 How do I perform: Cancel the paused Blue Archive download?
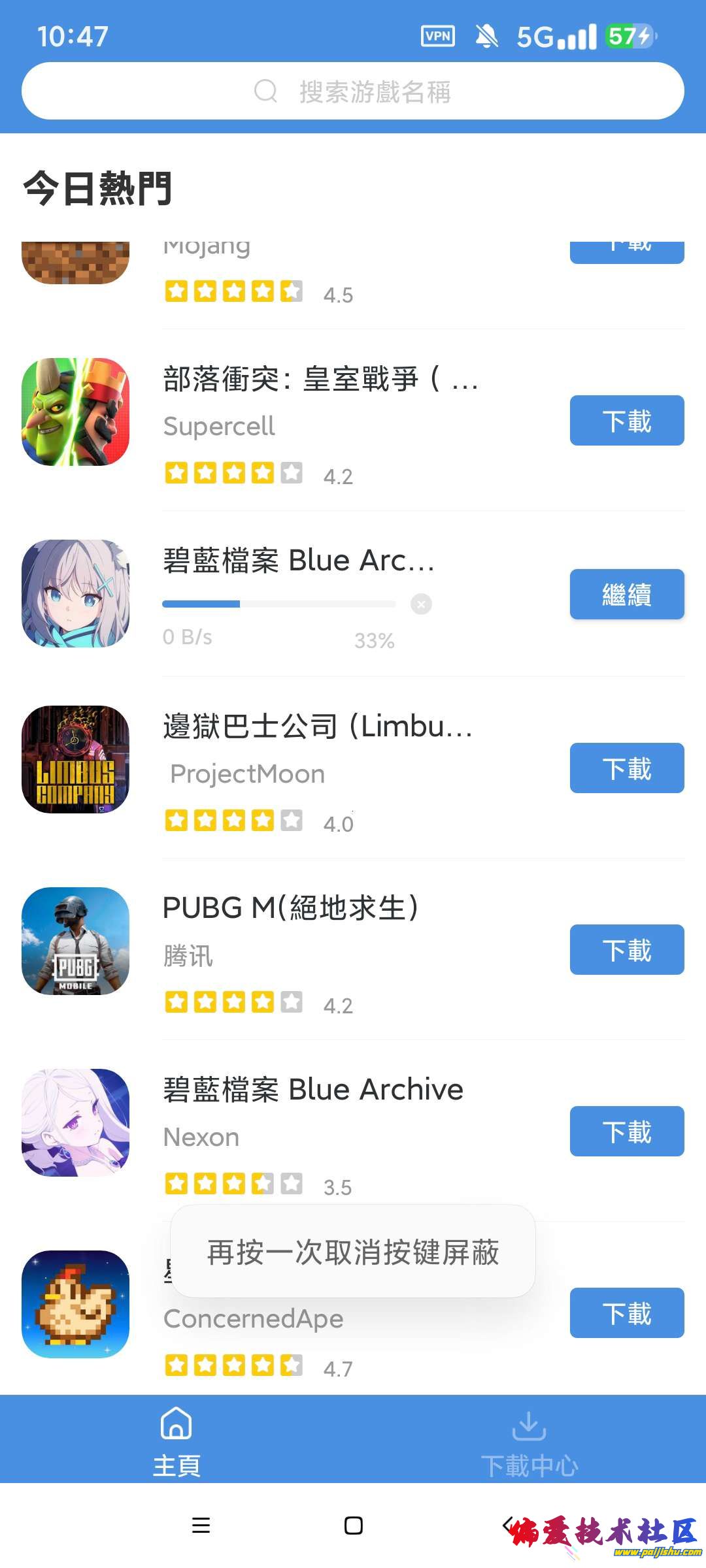point(422,604)
